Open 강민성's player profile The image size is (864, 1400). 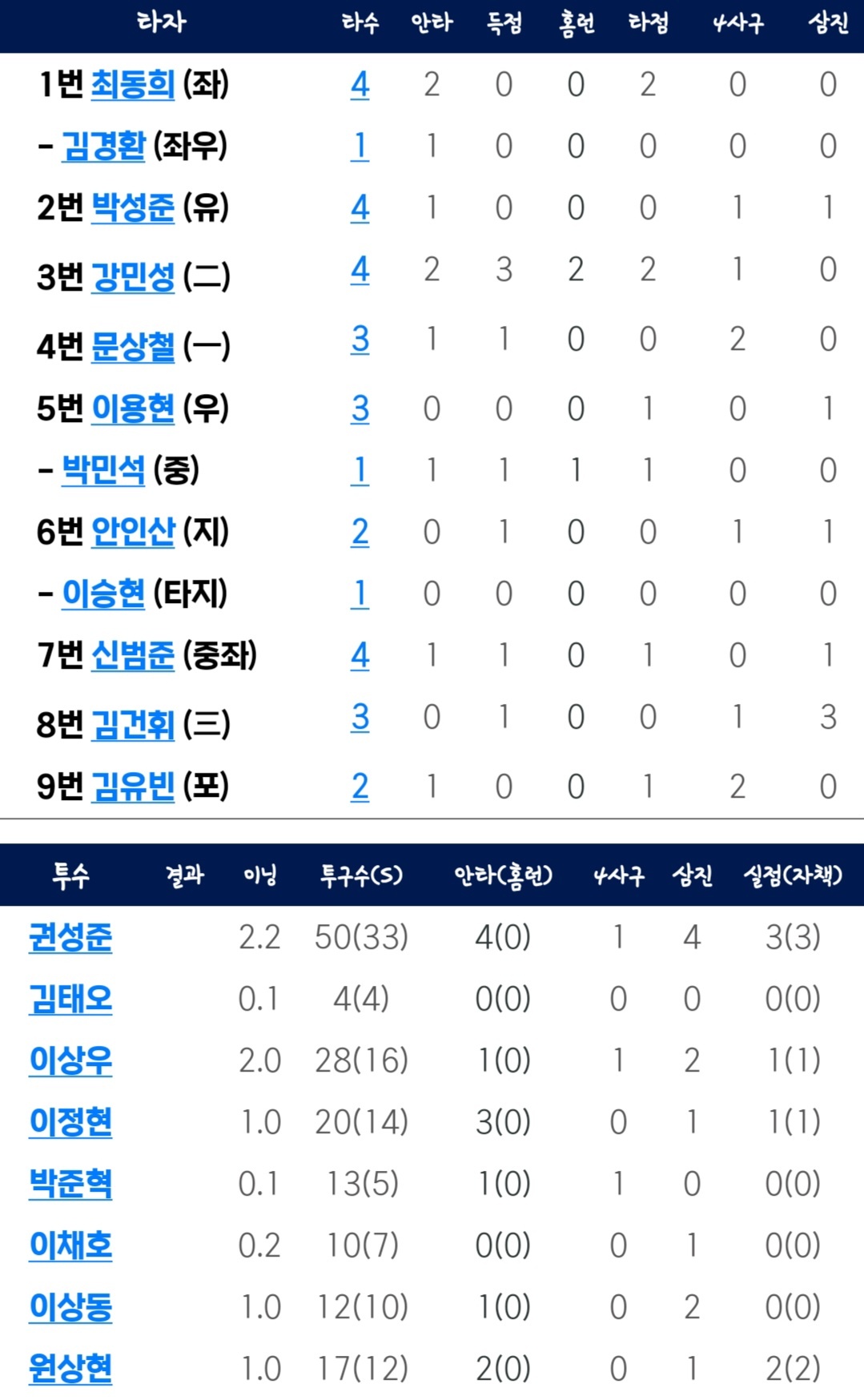[x=132, y=277]
